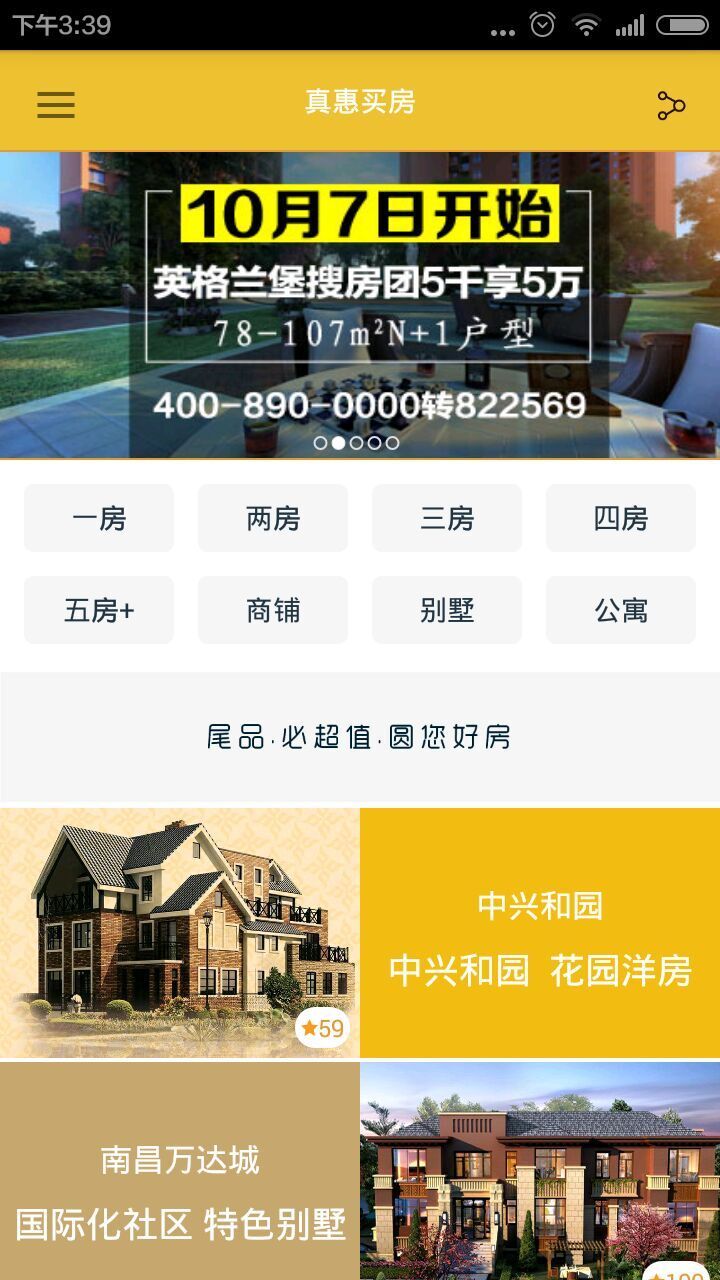Select the fourth carousel indicator dot
720x1280 pixels.
tap(375, 442)
